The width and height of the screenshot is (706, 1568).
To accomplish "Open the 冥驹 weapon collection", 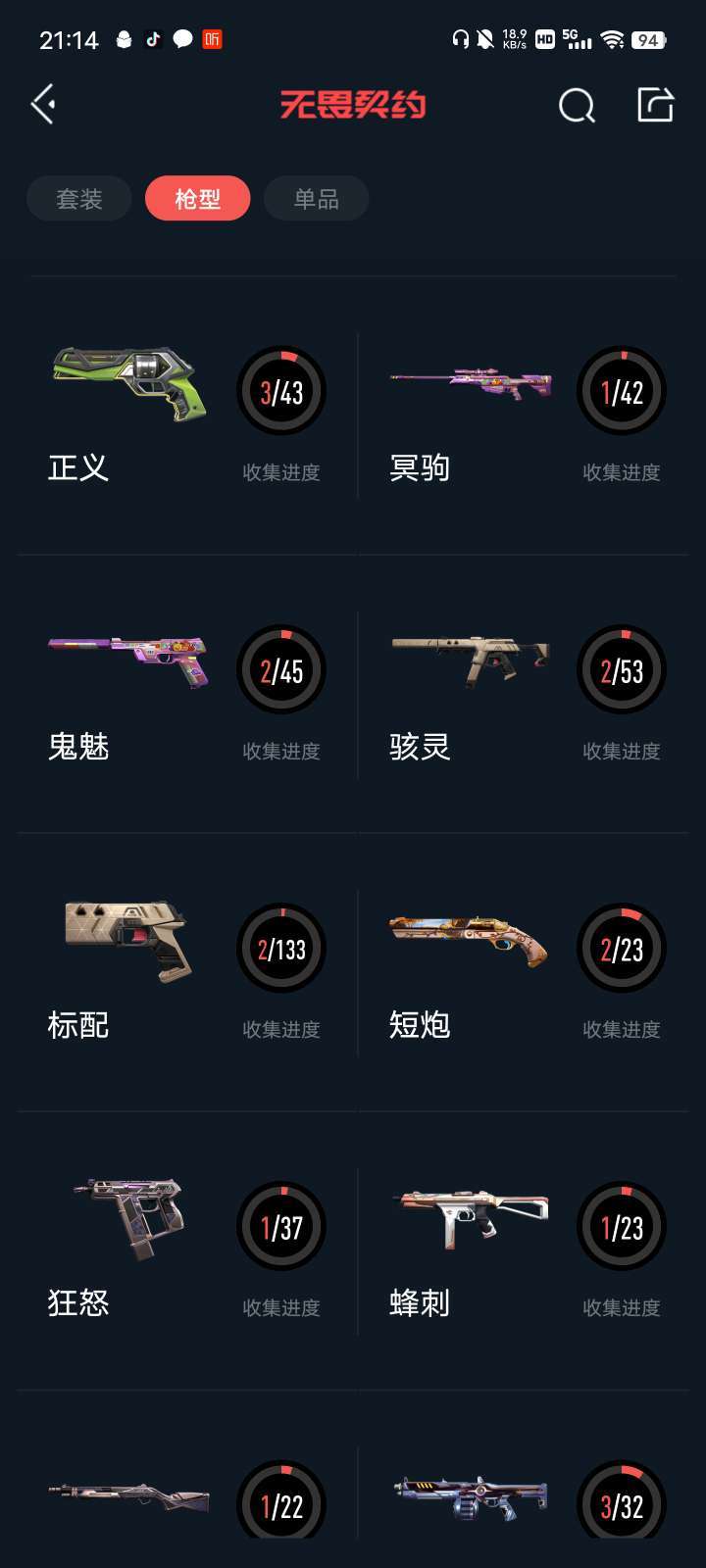I will tap(524, 416).
